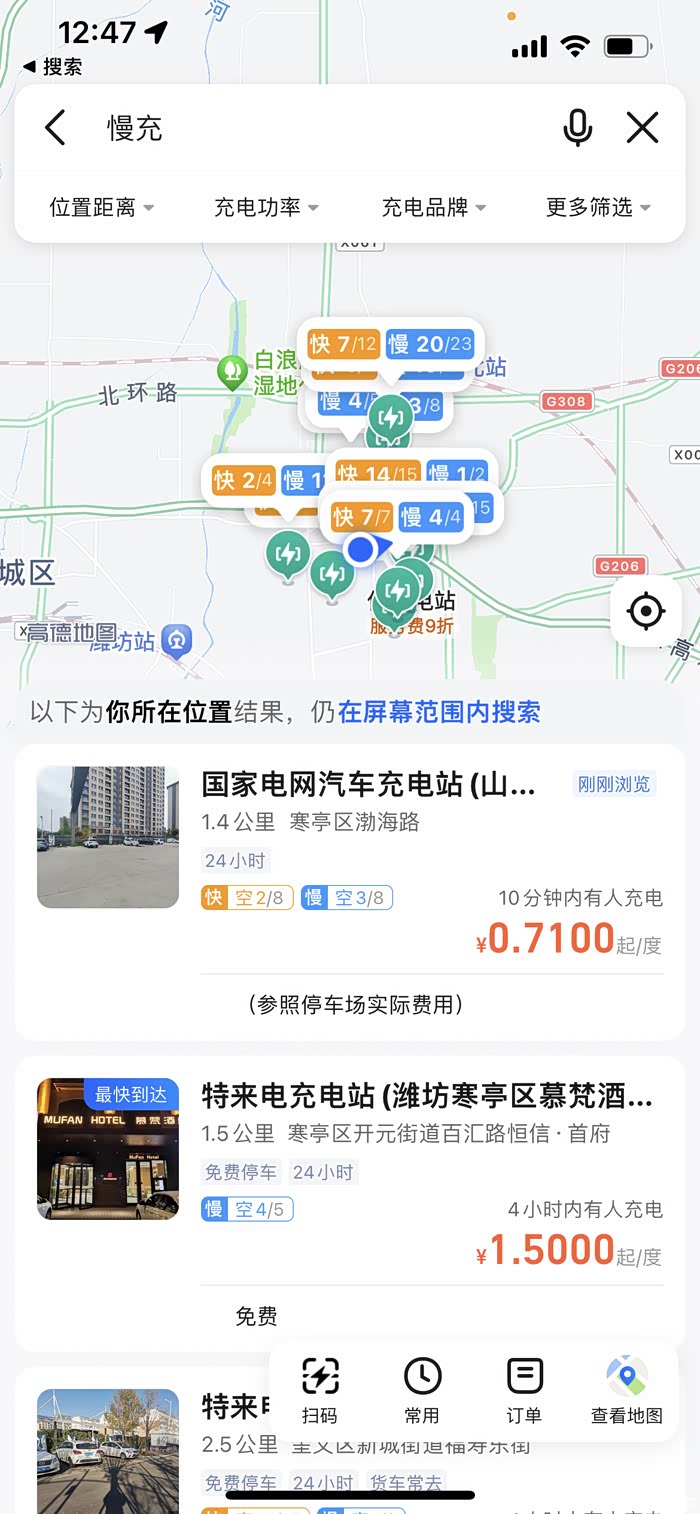Switch to map view with 查看地图
700x1514 pixels.
[x=627, y=1390]
